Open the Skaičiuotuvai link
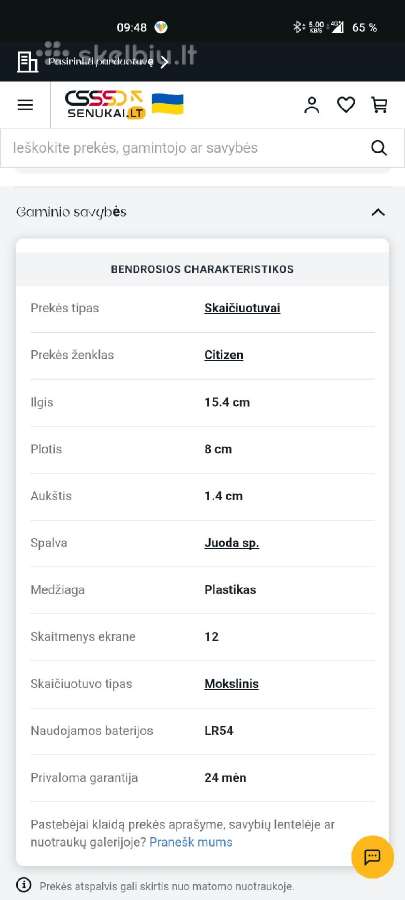This screenshot has width=405, height=900. pyautogui.click(x=242, y=308)
